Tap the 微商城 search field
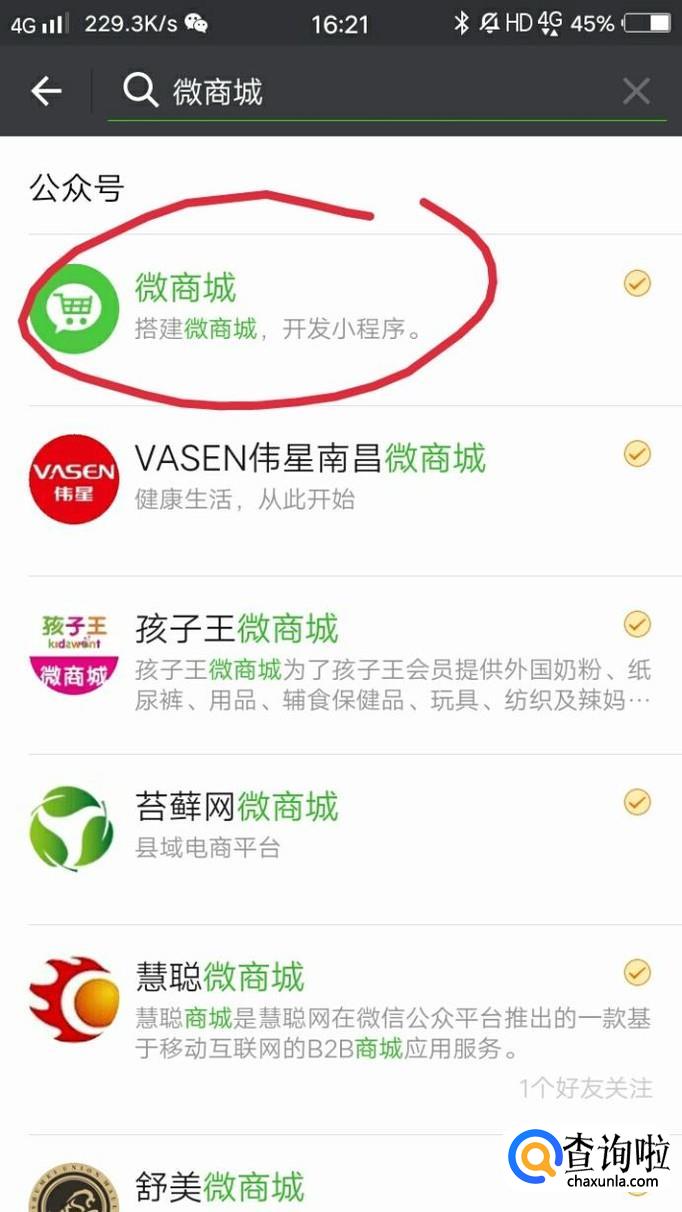The width and height of the screenshot is (682, 1212). 380,92
